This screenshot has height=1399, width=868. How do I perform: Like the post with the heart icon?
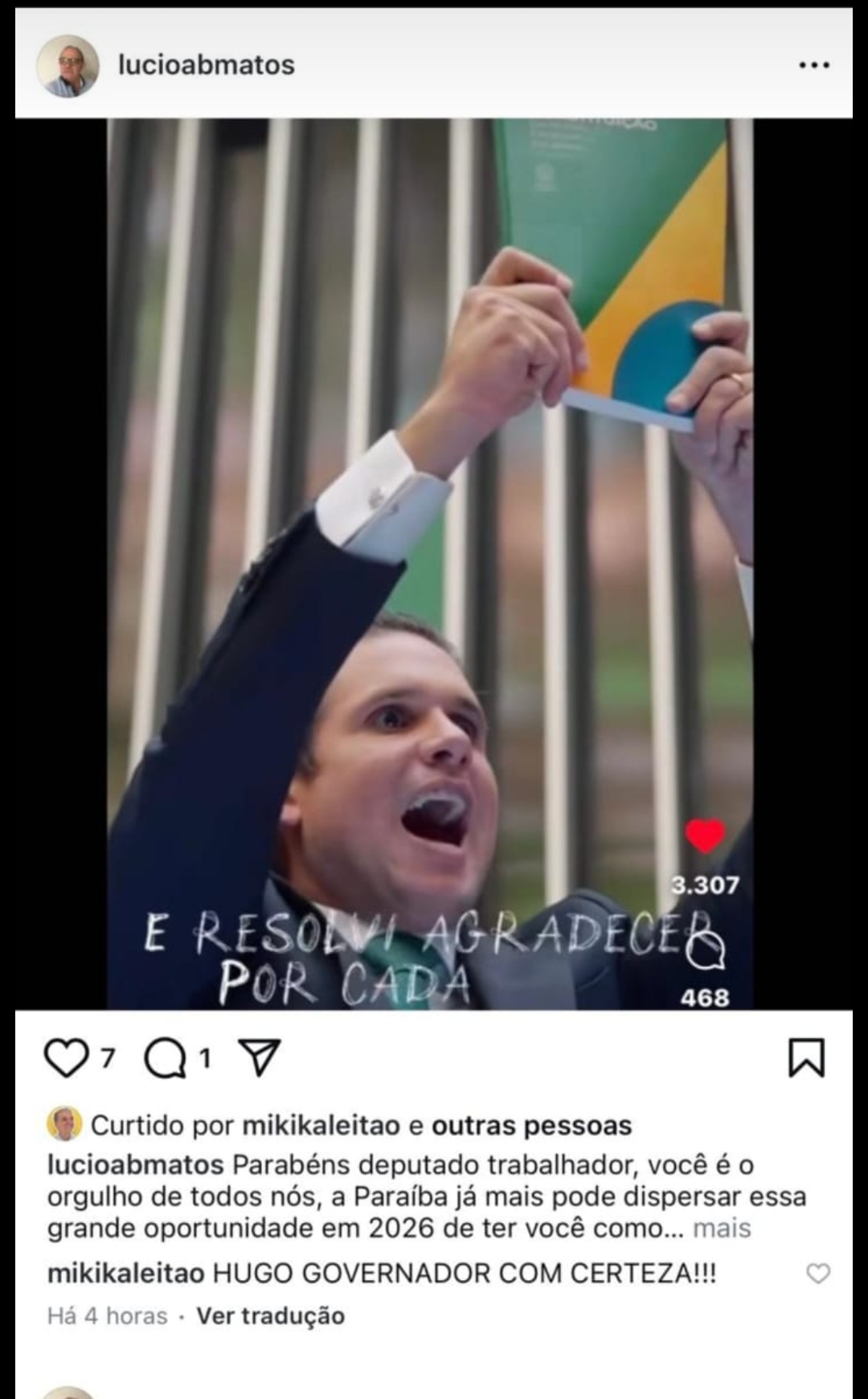pyautogui.click(x=66, y=1058)
